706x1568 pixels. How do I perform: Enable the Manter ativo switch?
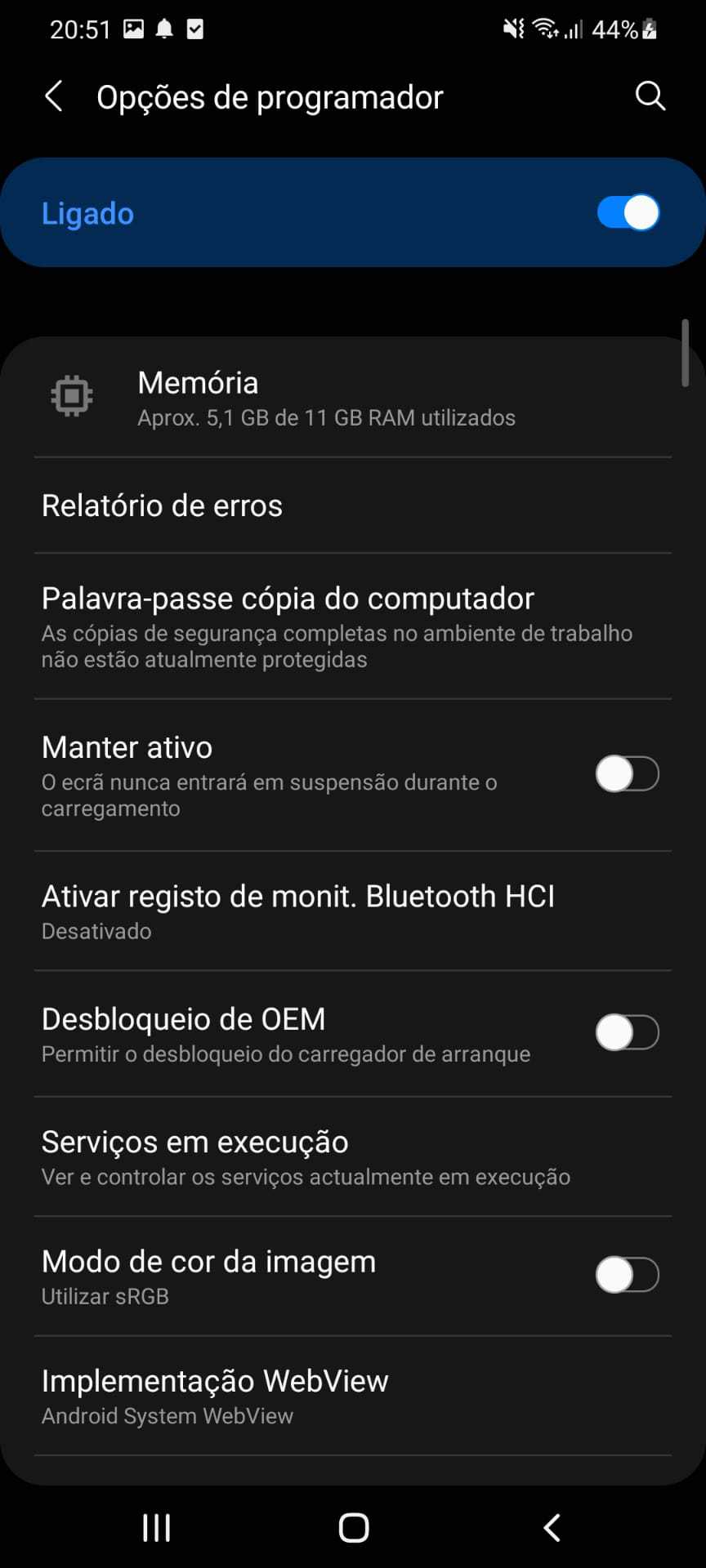628,774
